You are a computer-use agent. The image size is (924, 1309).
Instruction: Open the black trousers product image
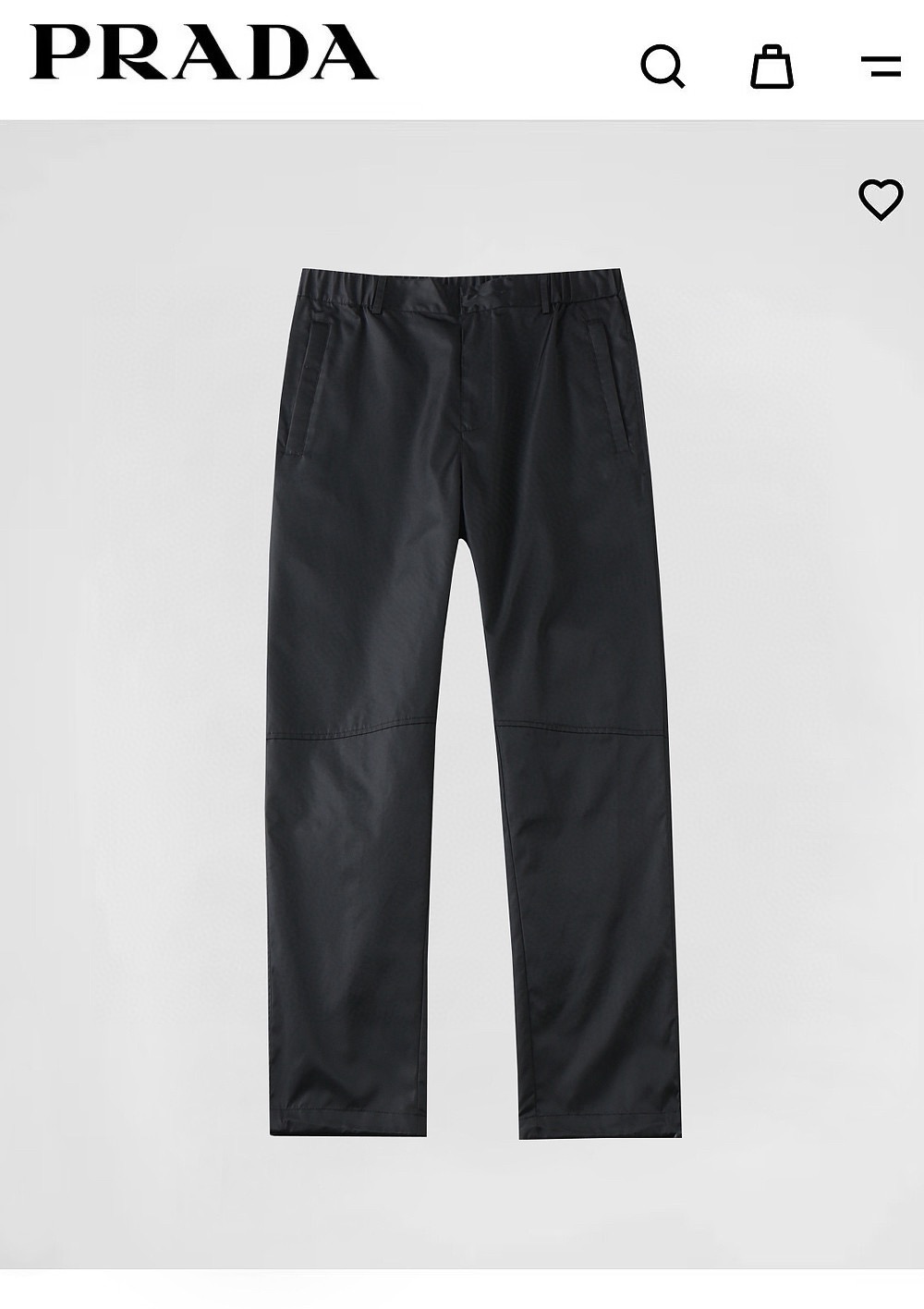(471, 647)
